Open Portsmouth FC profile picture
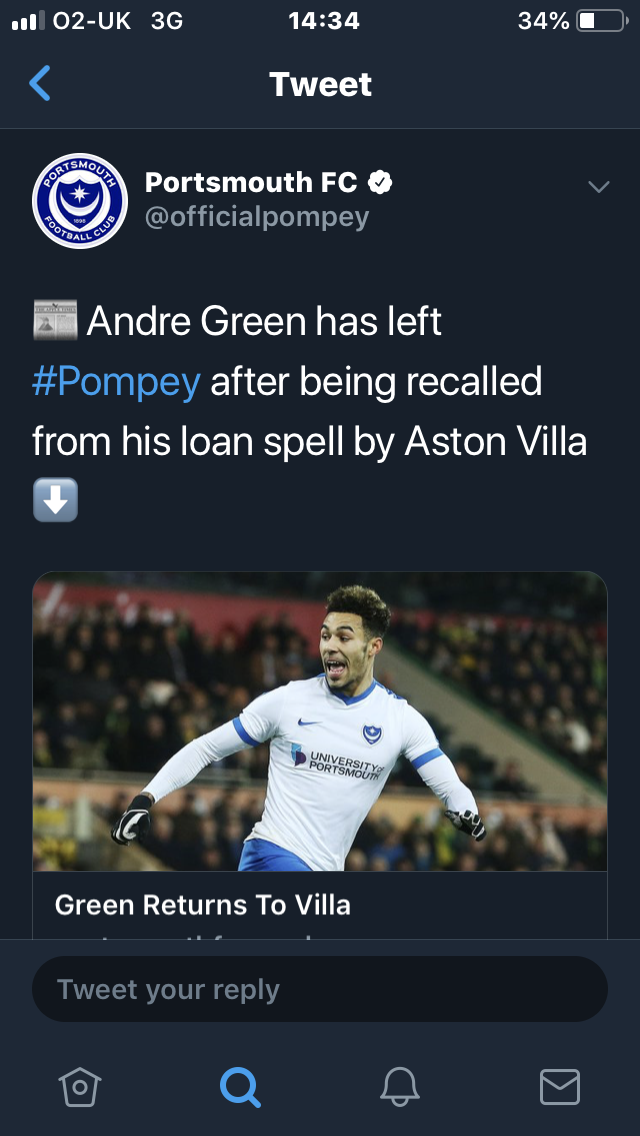This screenshot has width=640, height=1136. tap(80, 200)
